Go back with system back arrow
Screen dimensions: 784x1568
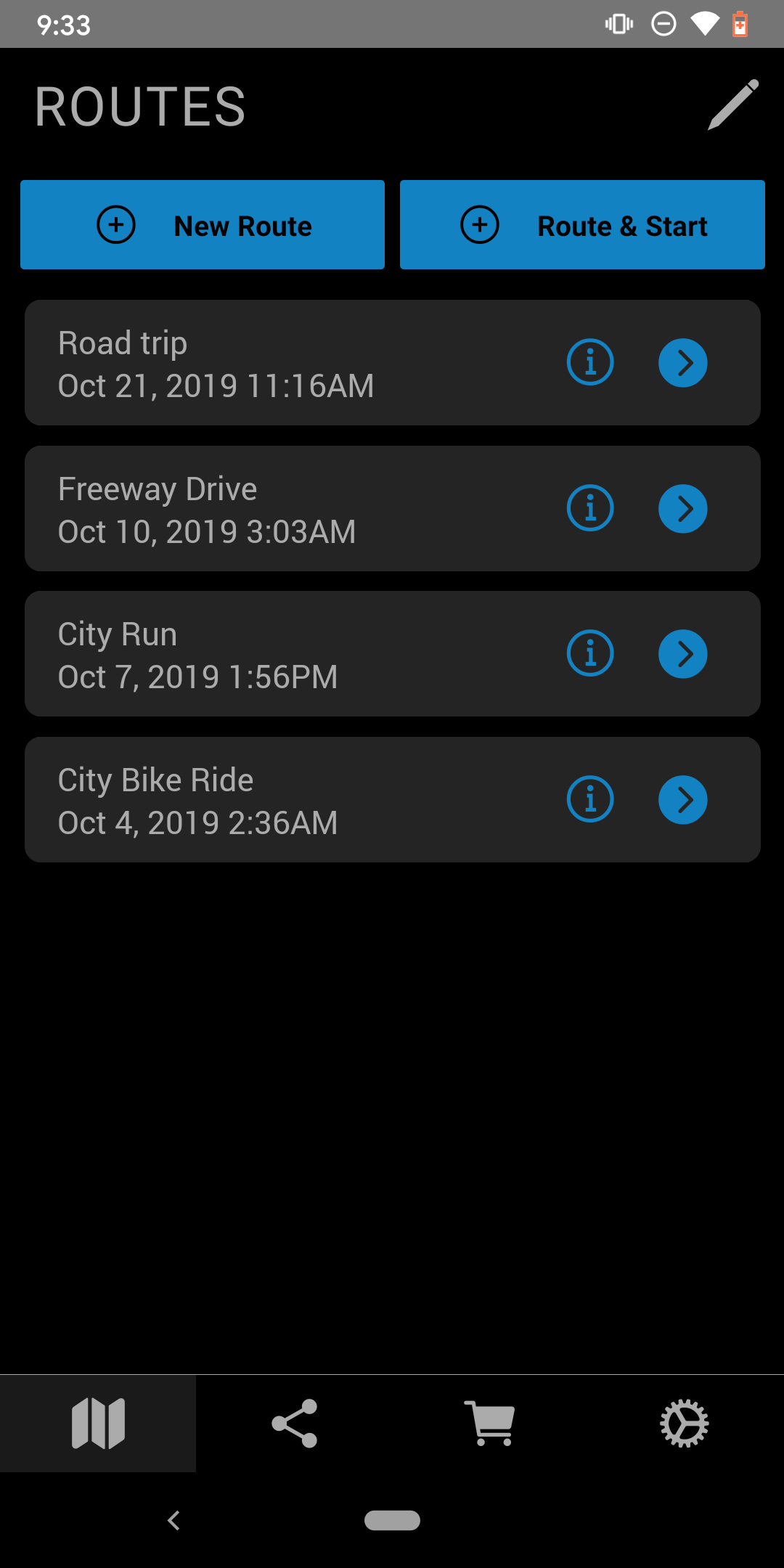(173, 1520)
